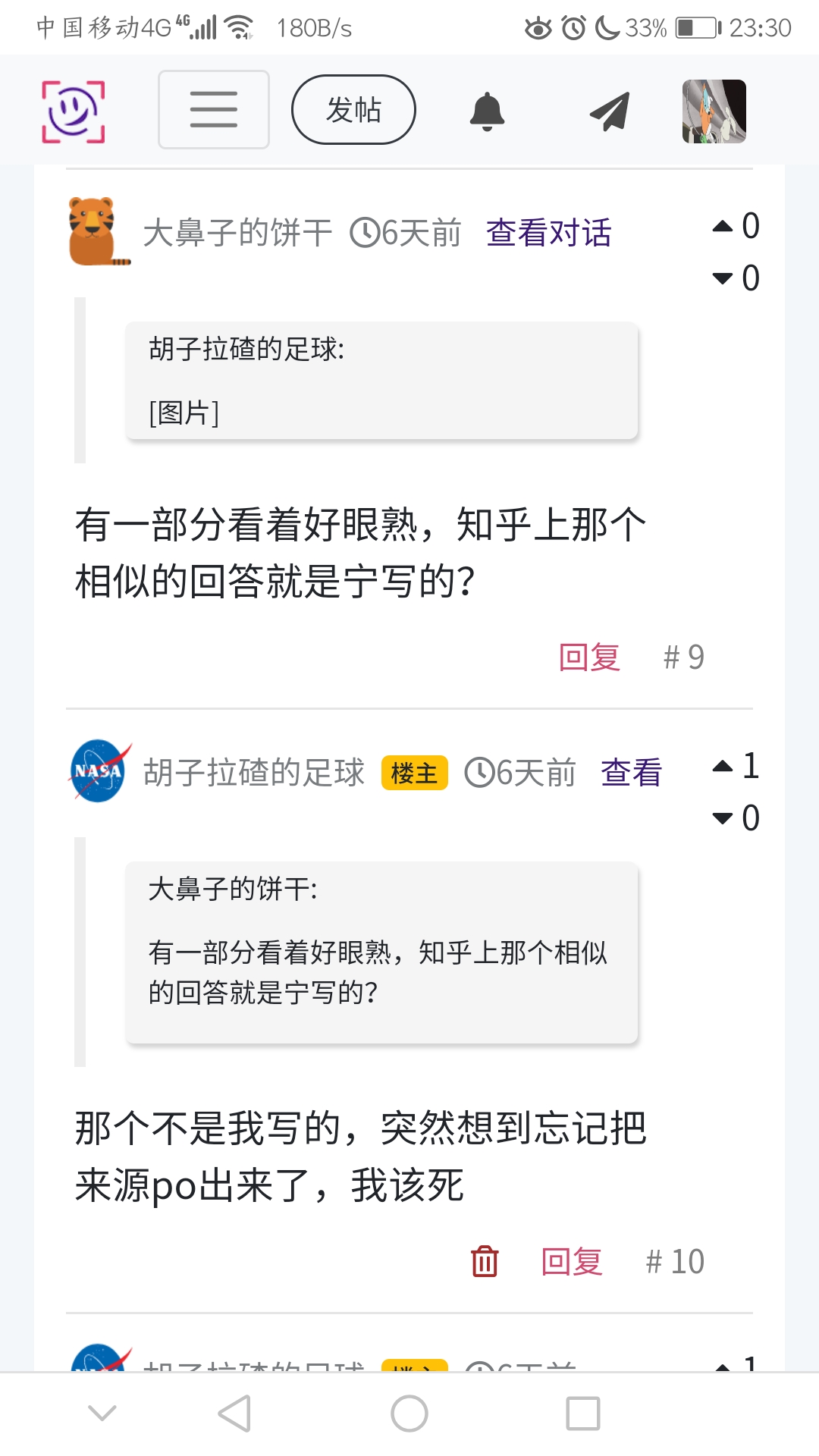Downvote 胡子拉碴的足球's comment #10

723,818
